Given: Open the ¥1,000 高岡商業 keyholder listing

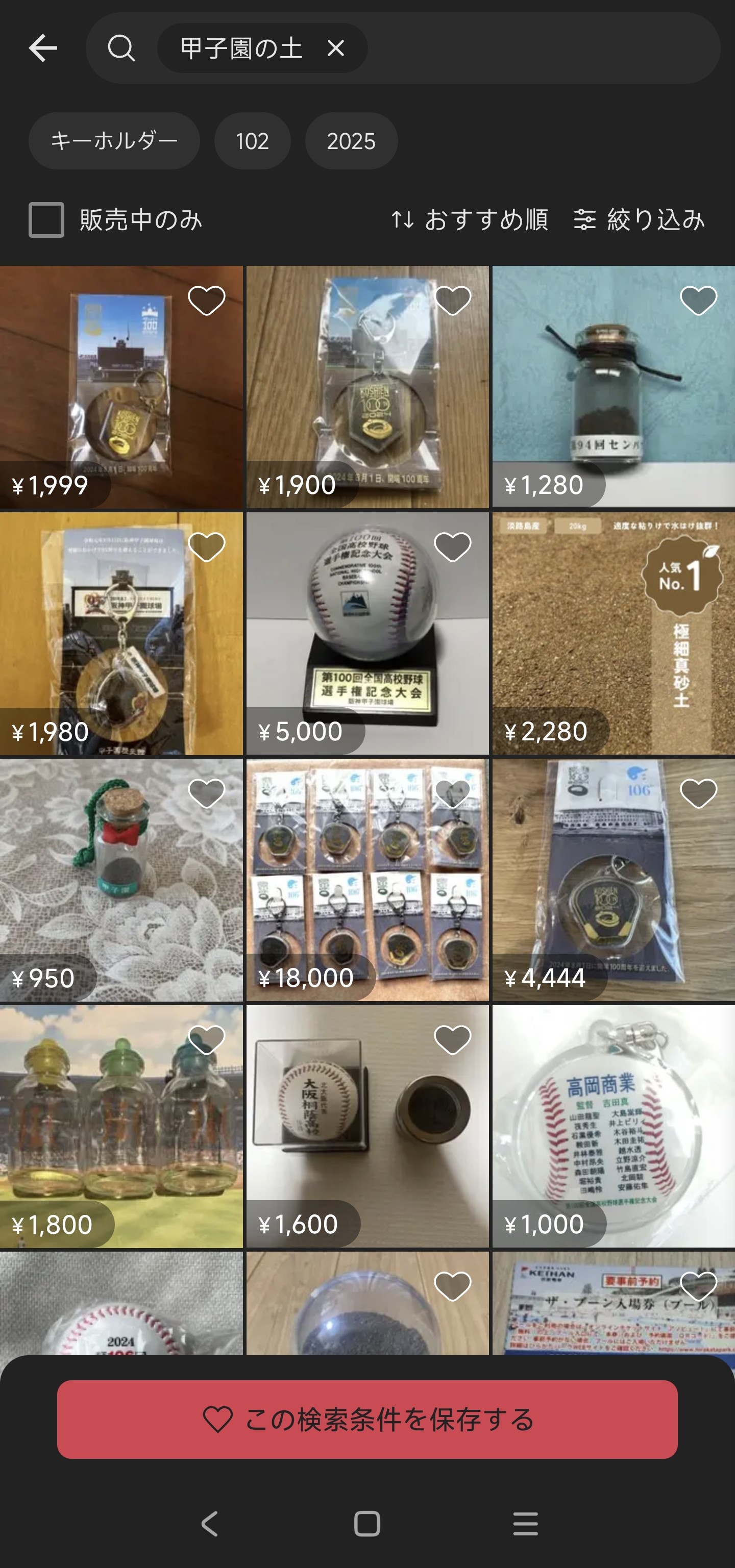Looking at the screenshot, I should [614, 1126].
